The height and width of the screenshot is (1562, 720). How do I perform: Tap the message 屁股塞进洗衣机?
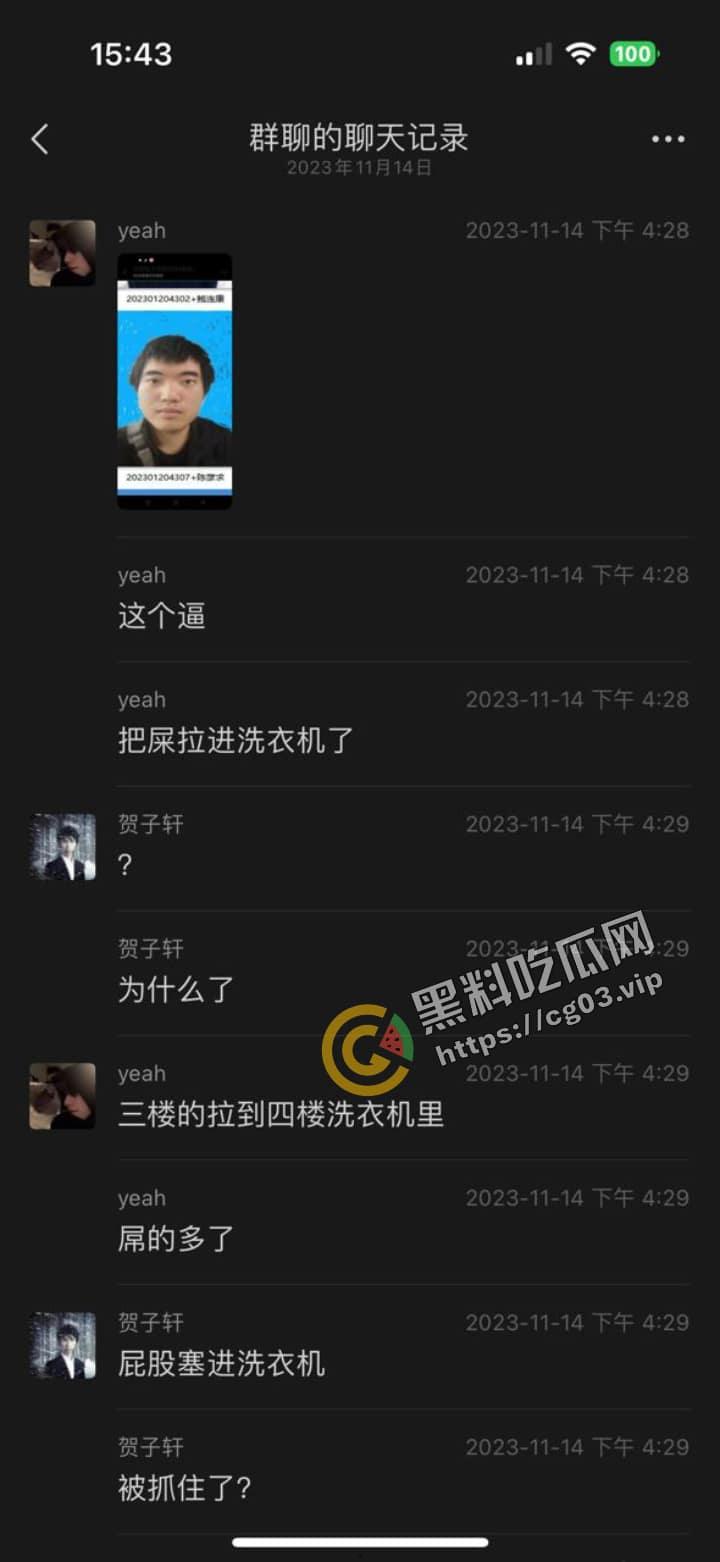click(222, 1364)
